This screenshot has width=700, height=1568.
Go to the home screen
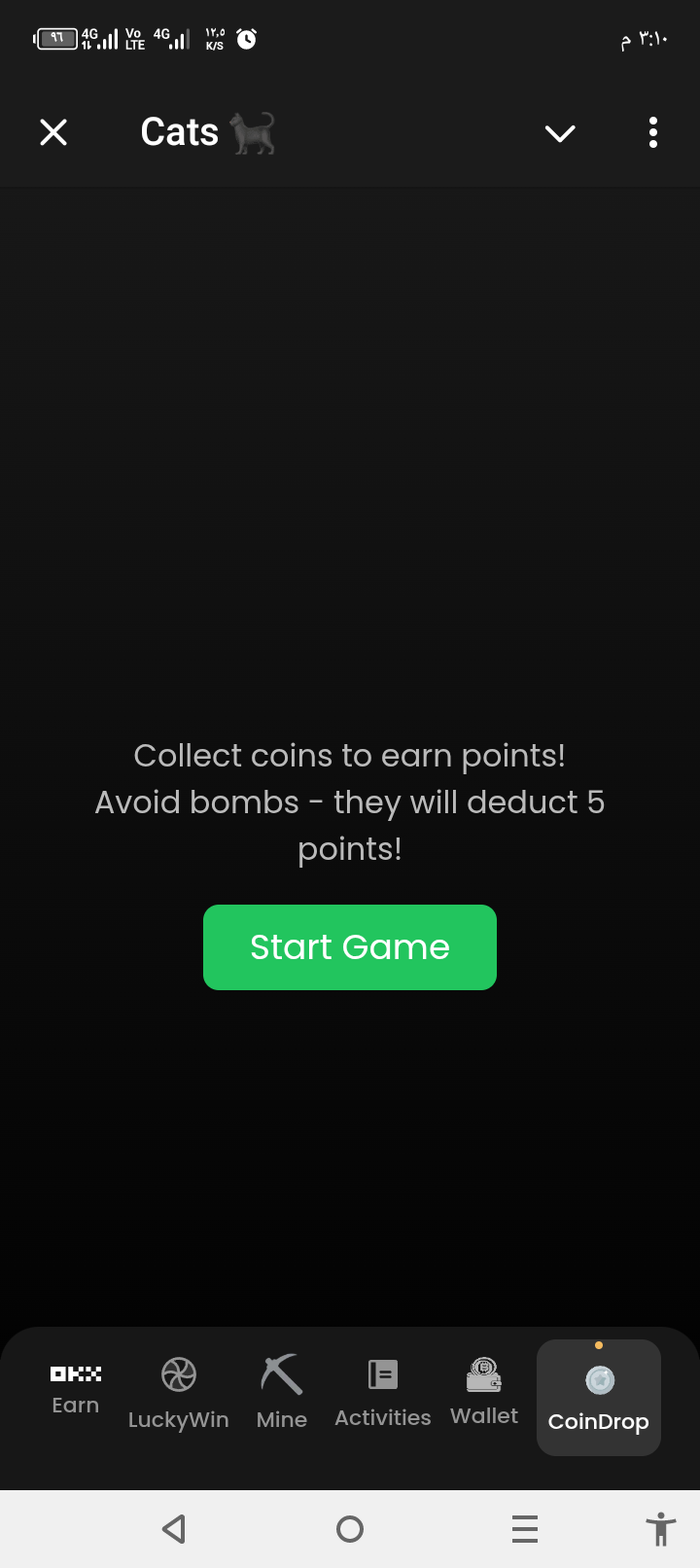pyautogui.click(x=350, y=1529)
